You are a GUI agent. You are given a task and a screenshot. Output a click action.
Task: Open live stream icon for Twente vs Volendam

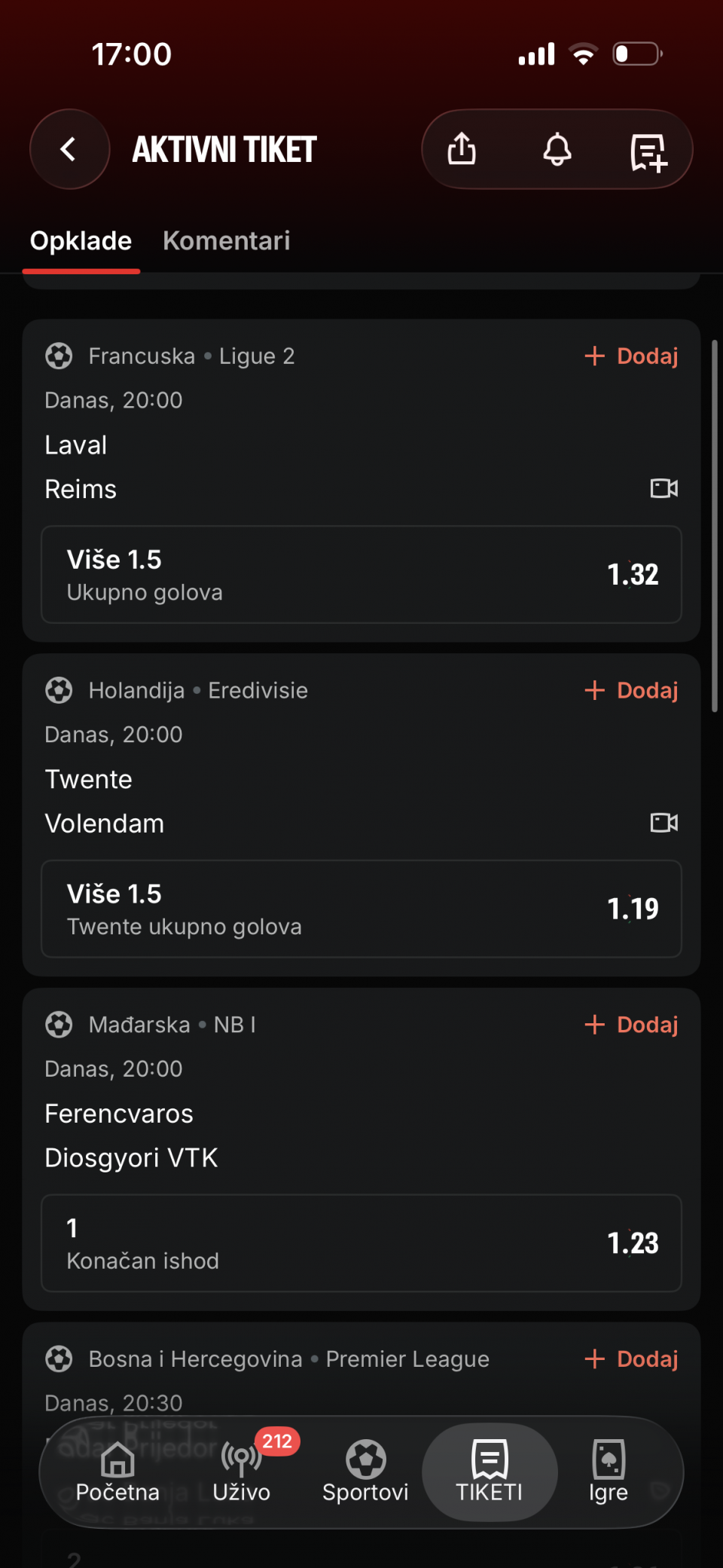[x=664, y=823]
